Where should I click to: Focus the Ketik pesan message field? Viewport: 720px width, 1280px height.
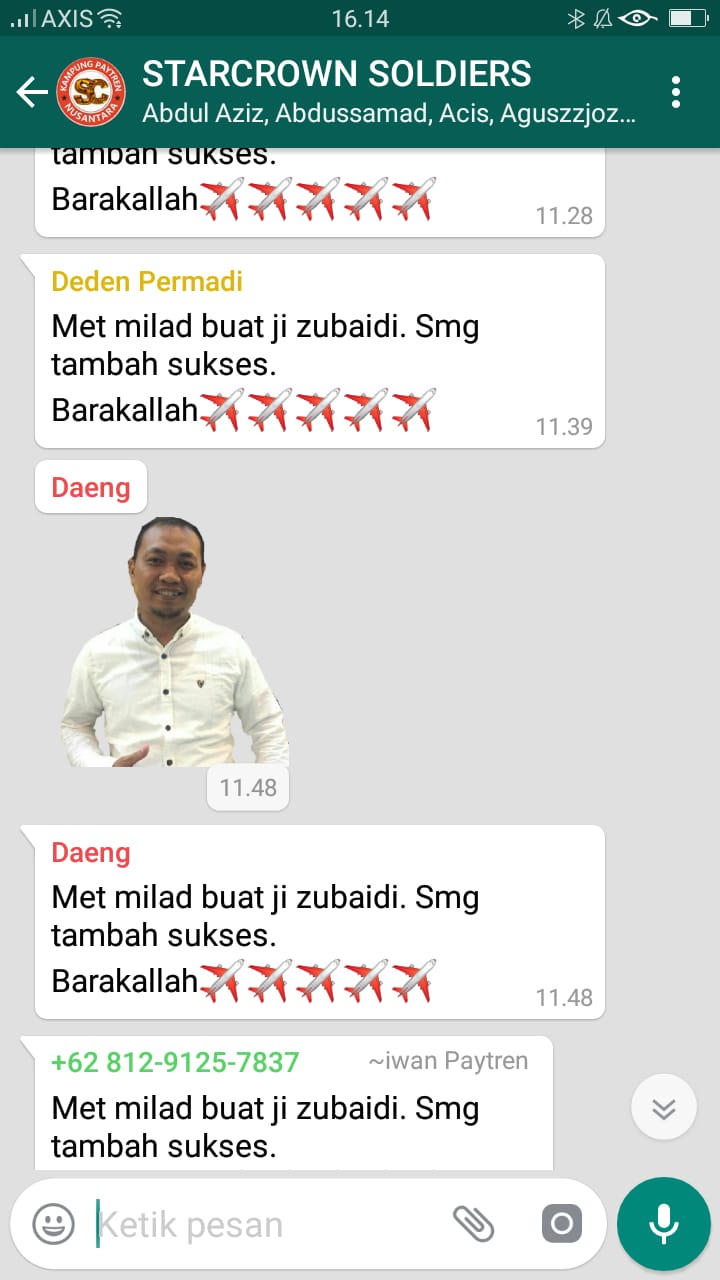(x=270, y=1224)
